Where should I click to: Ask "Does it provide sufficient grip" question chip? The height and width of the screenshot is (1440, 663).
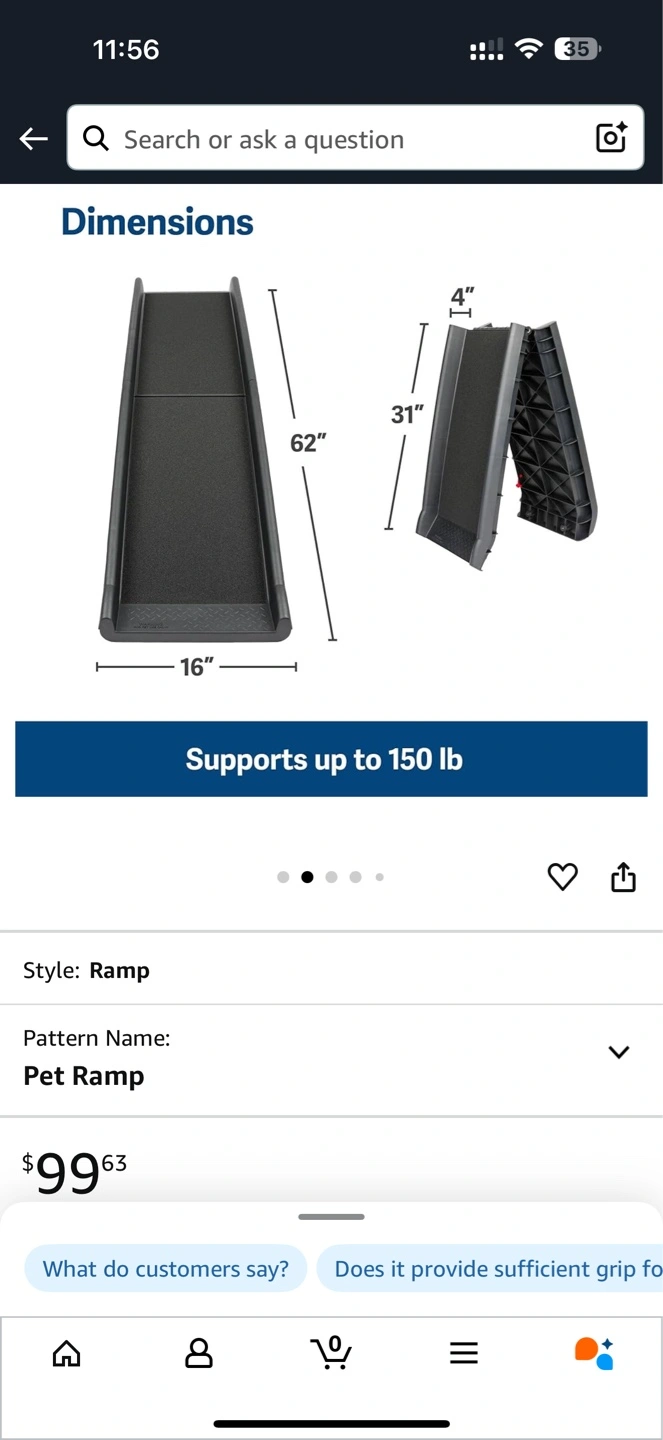click(x=490, y=1269)
